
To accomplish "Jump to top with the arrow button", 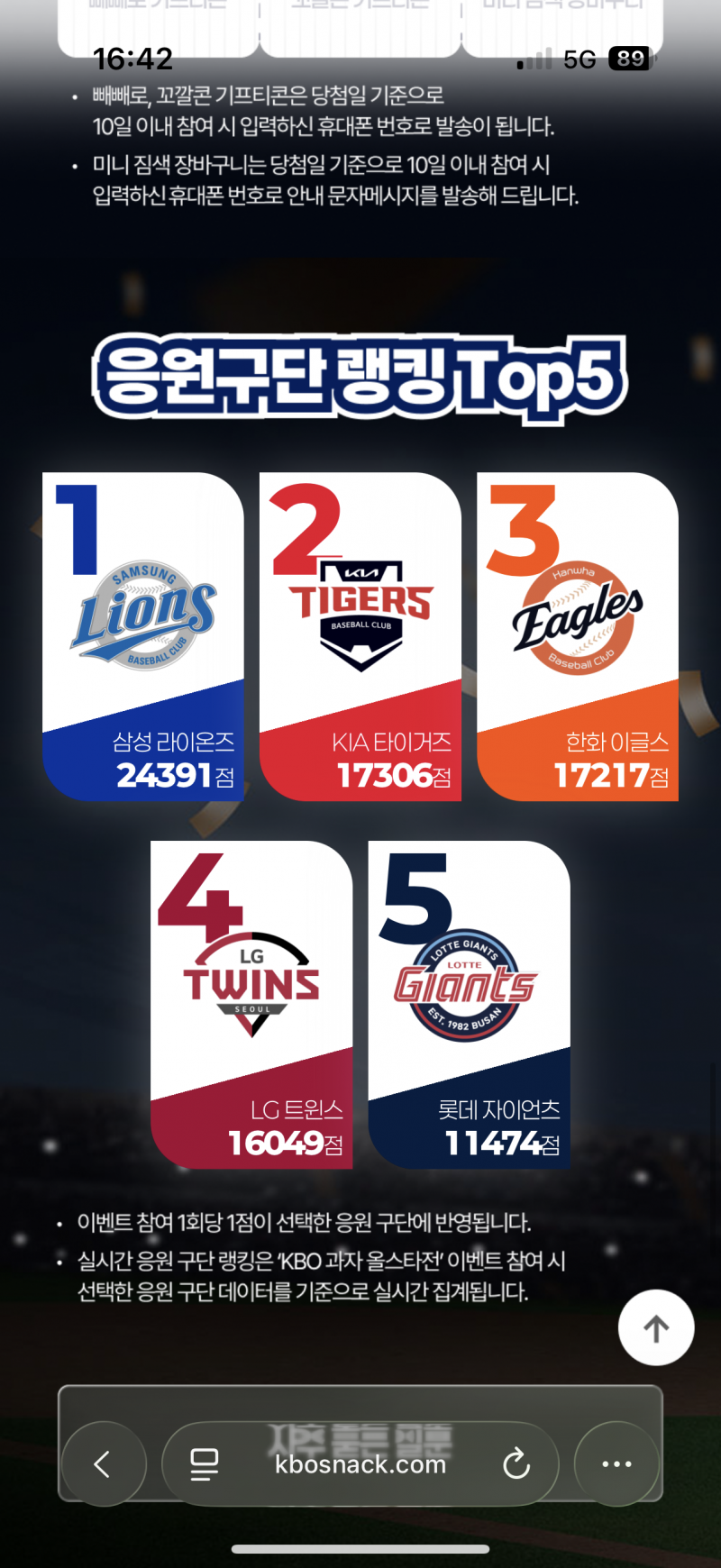I will point(656,1327).
